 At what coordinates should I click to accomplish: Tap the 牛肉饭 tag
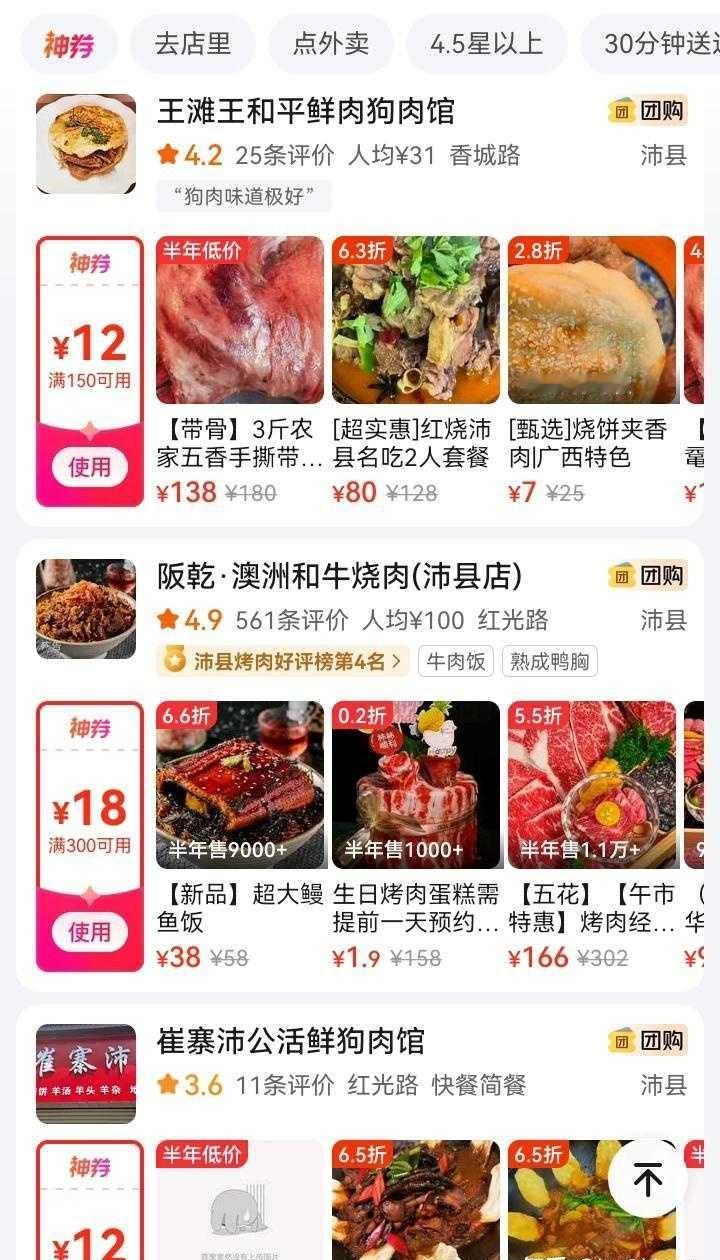tap(455, 661)
